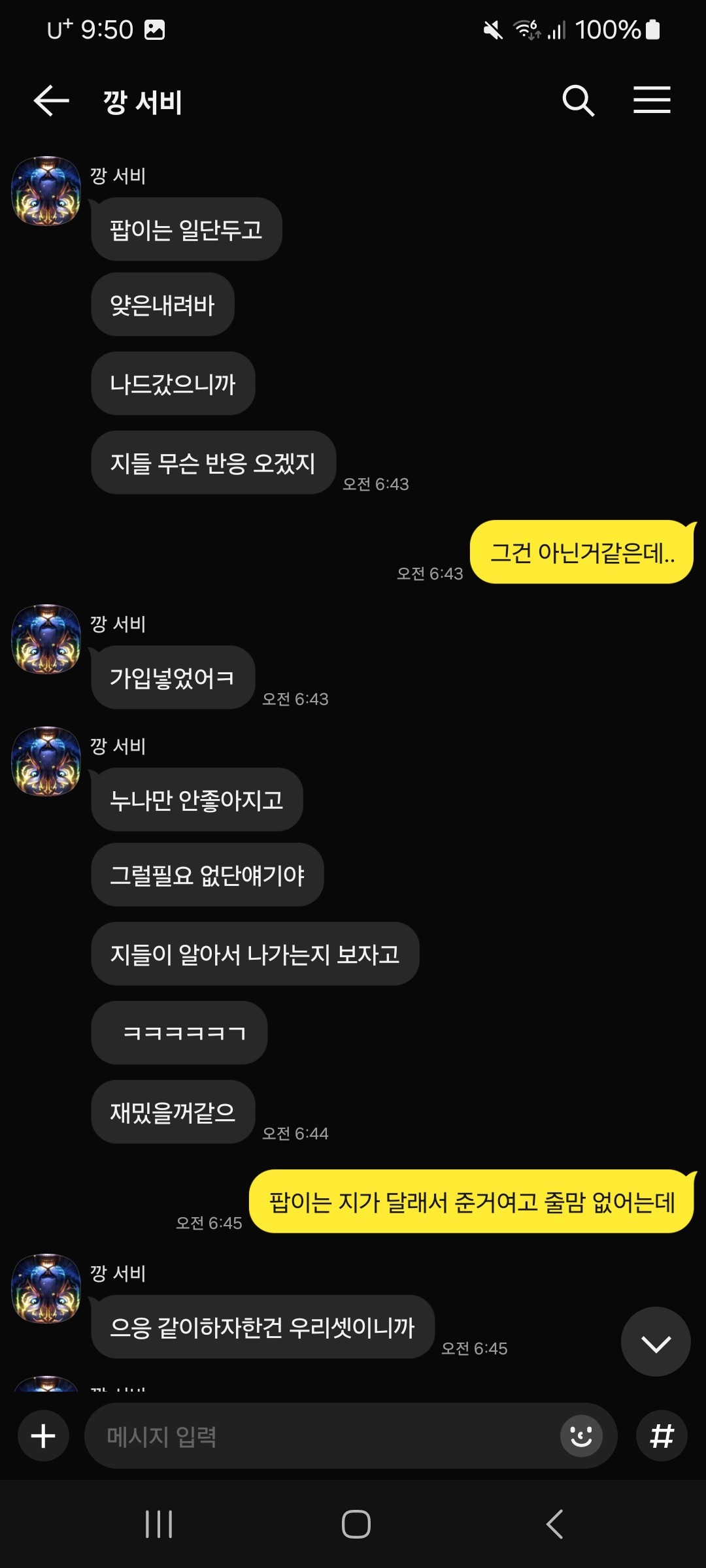Open the emoticon picker
This screenshot has width=706, height=1568.
click(x=580, y=1435)
